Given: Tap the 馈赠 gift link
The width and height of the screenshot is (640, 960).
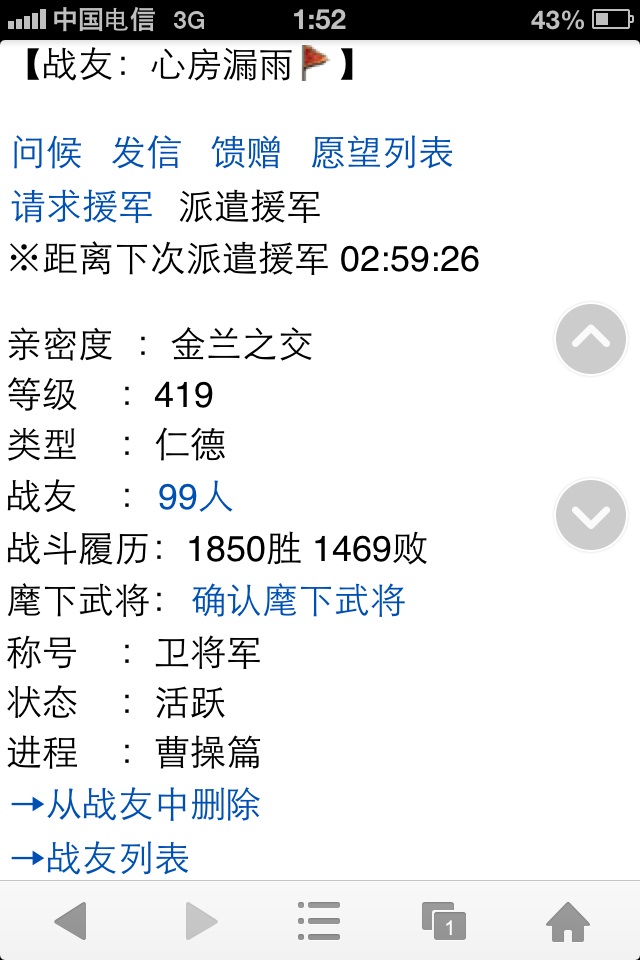Looking at the screenshot, I should [246, 152].
